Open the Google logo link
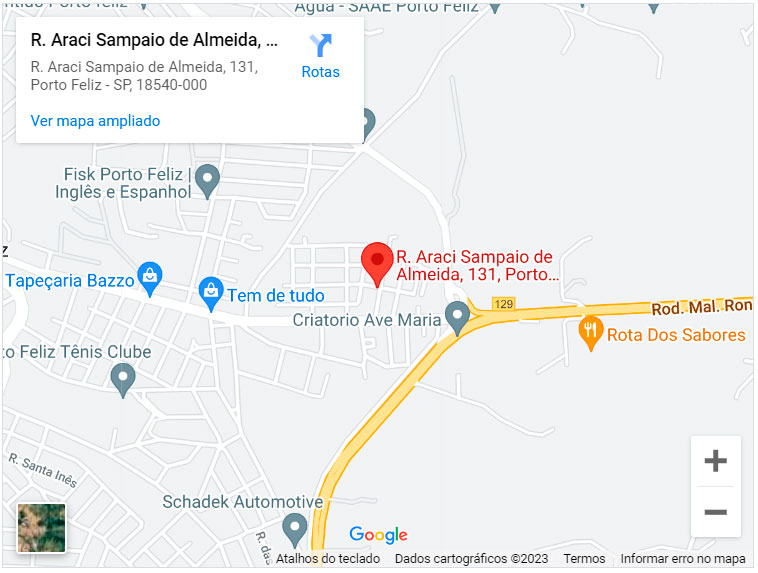The height and width of the screenshot is (573, 758). click(378, 535)
